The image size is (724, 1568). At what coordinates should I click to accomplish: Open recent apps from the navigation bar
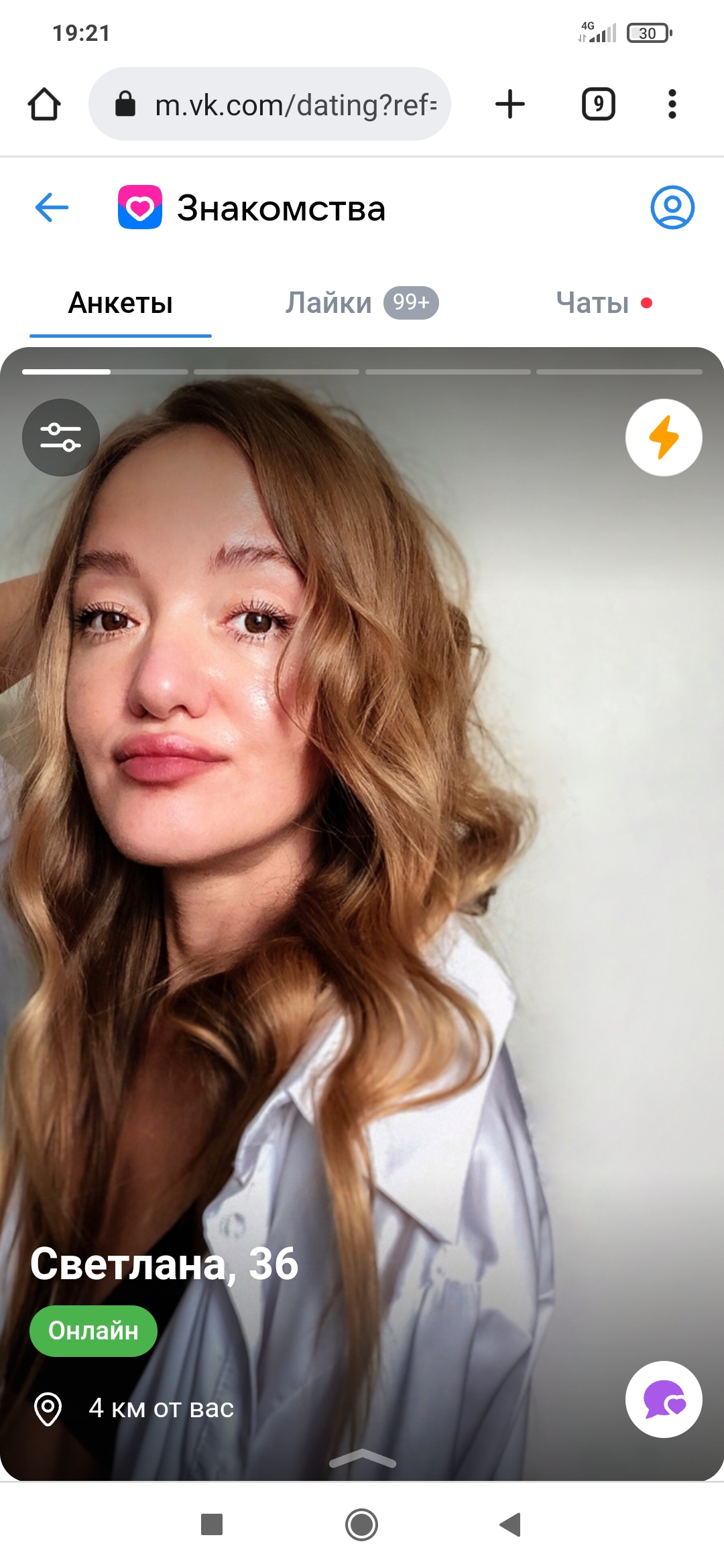(x=212, y=1524)
